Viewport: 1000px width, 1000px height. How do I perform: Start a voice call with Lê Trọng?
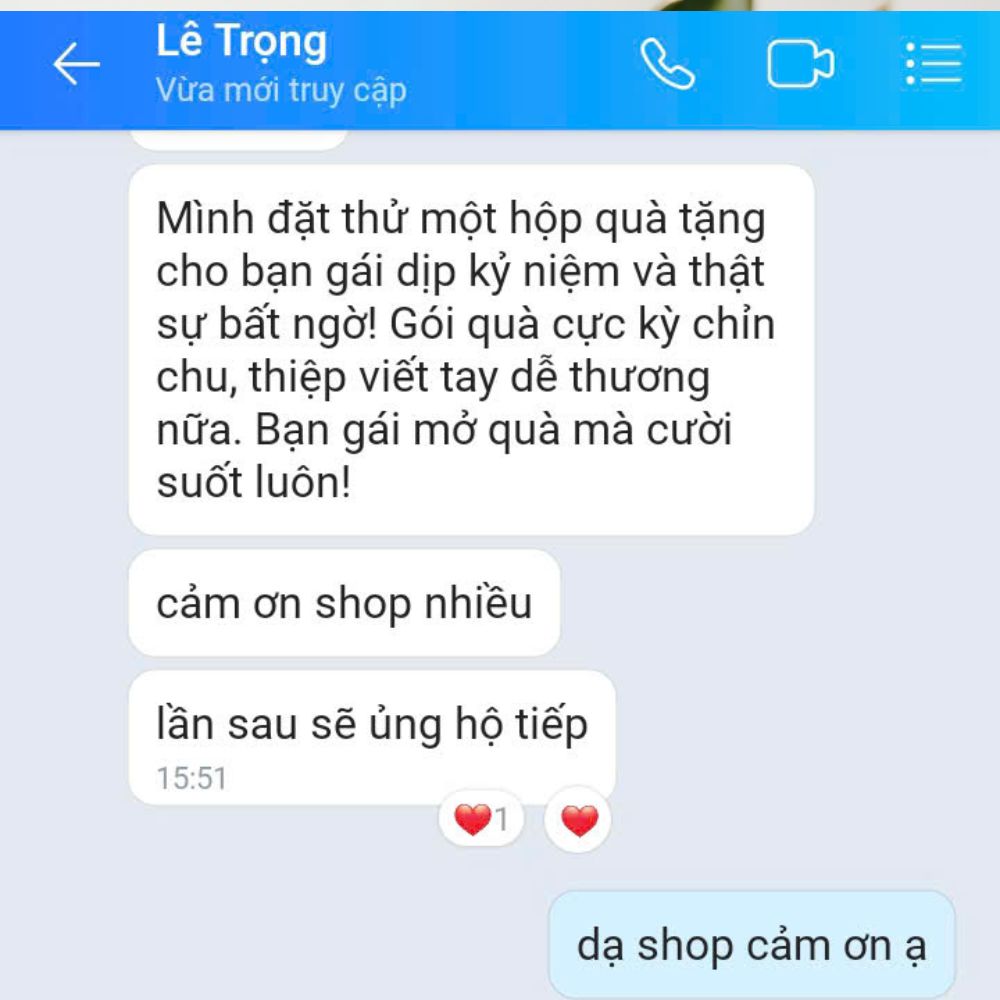667,66
